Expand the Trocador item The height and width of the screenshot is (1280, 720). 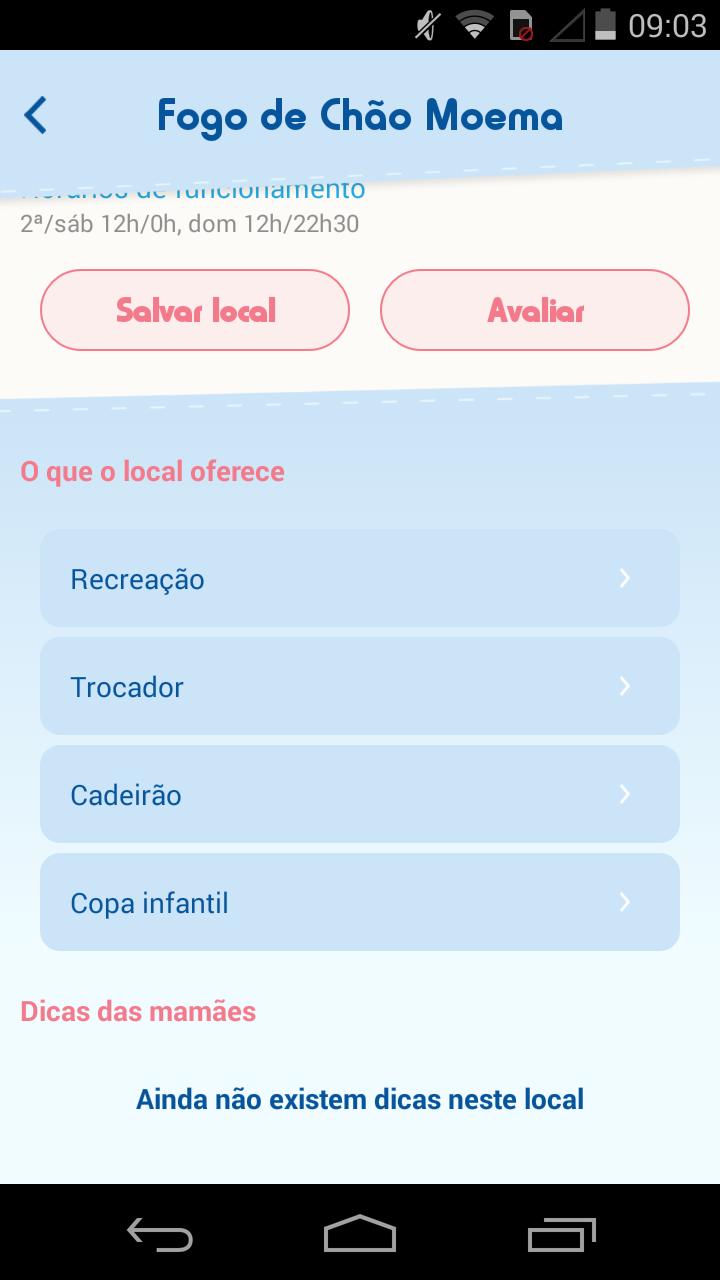[x=359, y=686]
